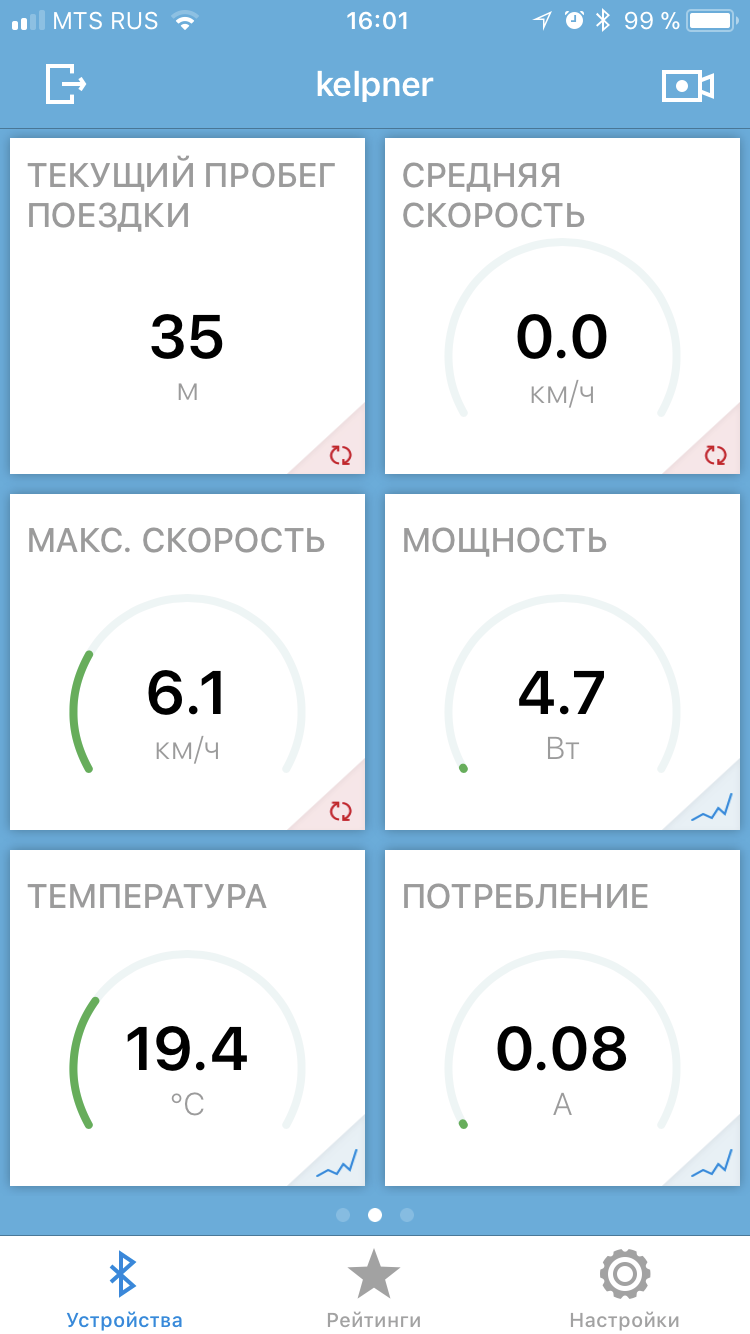The width and height of the screenshot is (750, 1334).
Task: Tap the disconnect exit icon
Action: click(66, 84)
